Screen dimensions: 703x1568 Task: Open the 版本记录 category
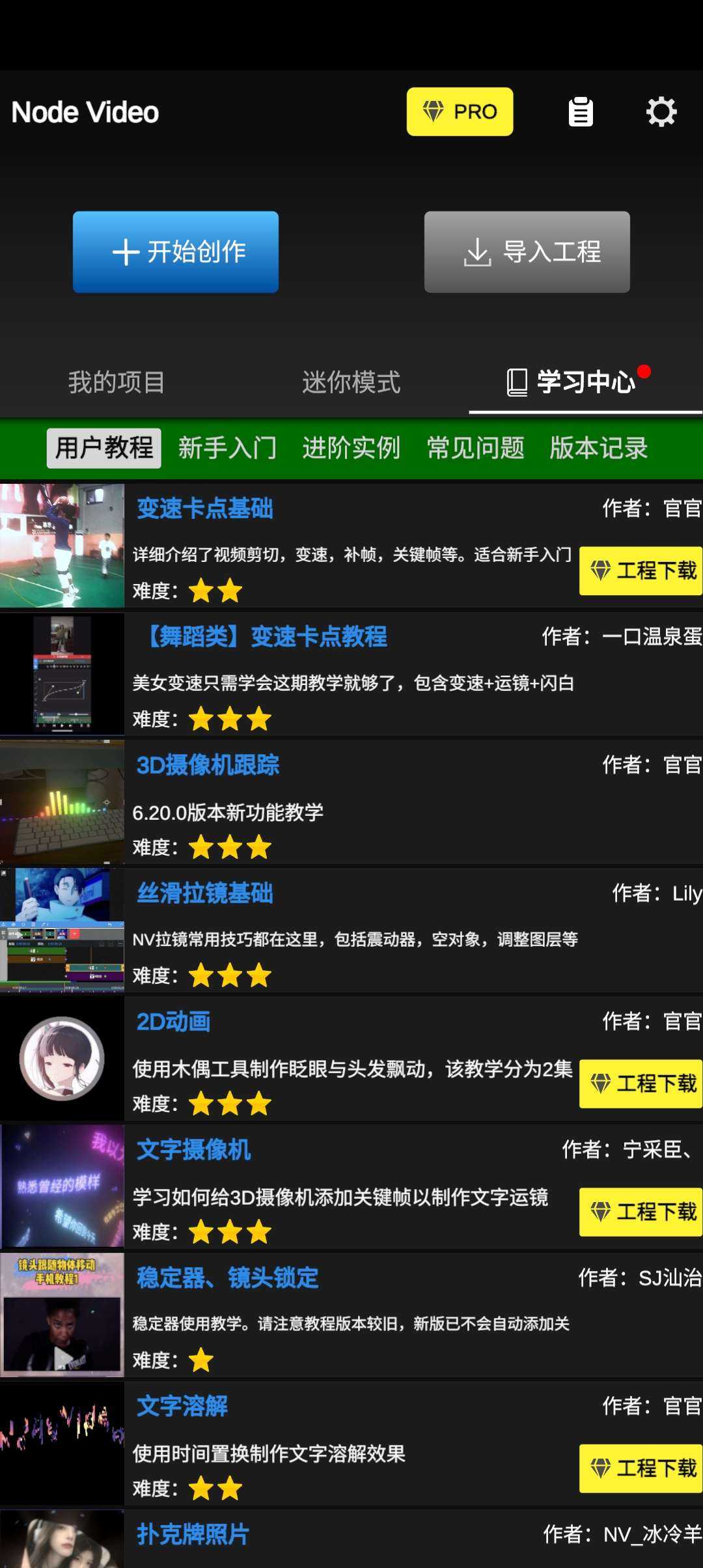click(599, 448)
